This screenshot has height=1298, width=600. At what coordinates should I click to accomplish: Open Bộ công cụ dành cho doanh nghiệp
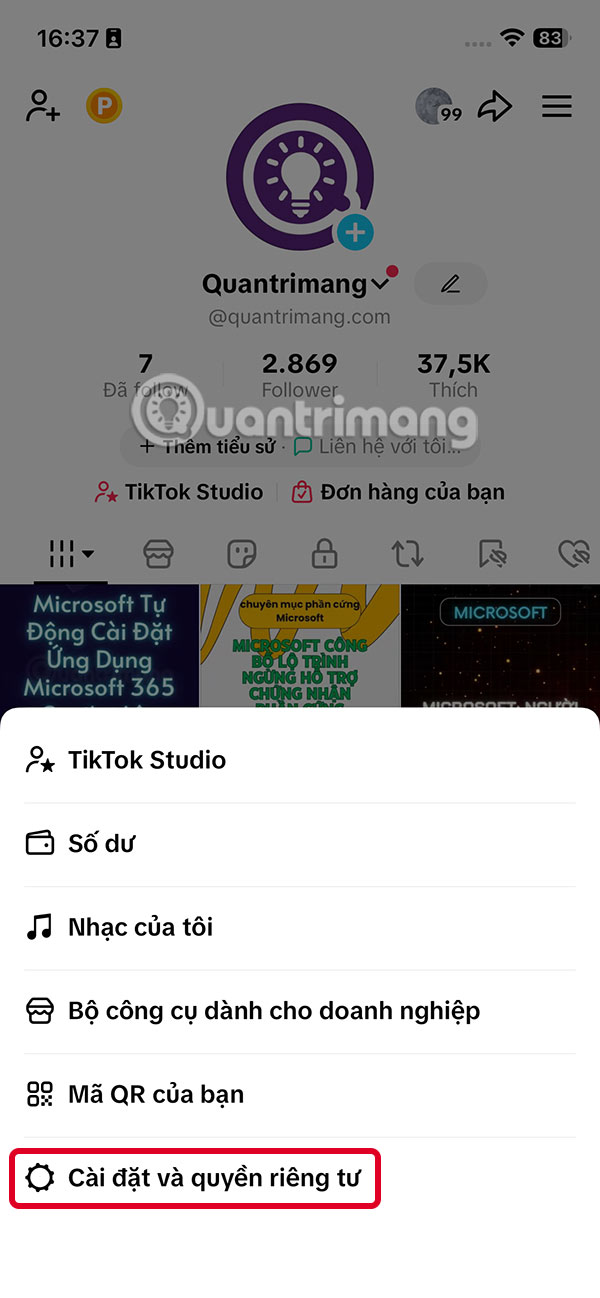[x=273, y=1011]
